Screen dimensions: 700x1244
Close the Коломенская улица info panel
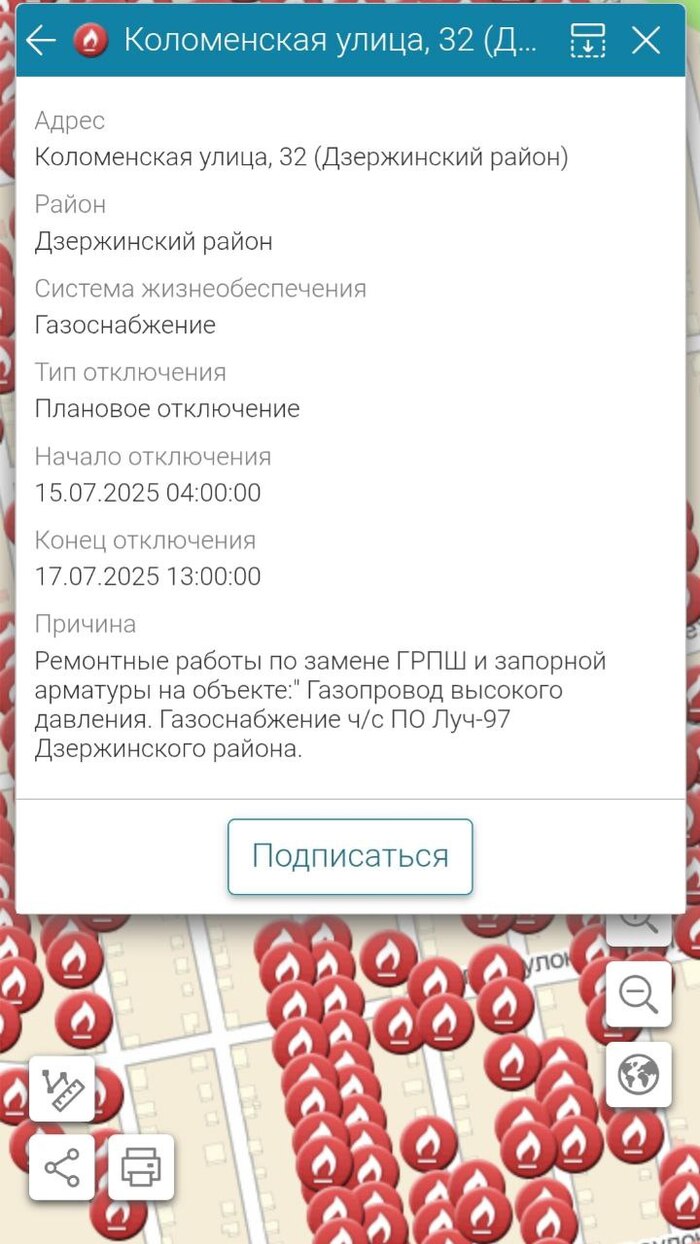(647, 40)
